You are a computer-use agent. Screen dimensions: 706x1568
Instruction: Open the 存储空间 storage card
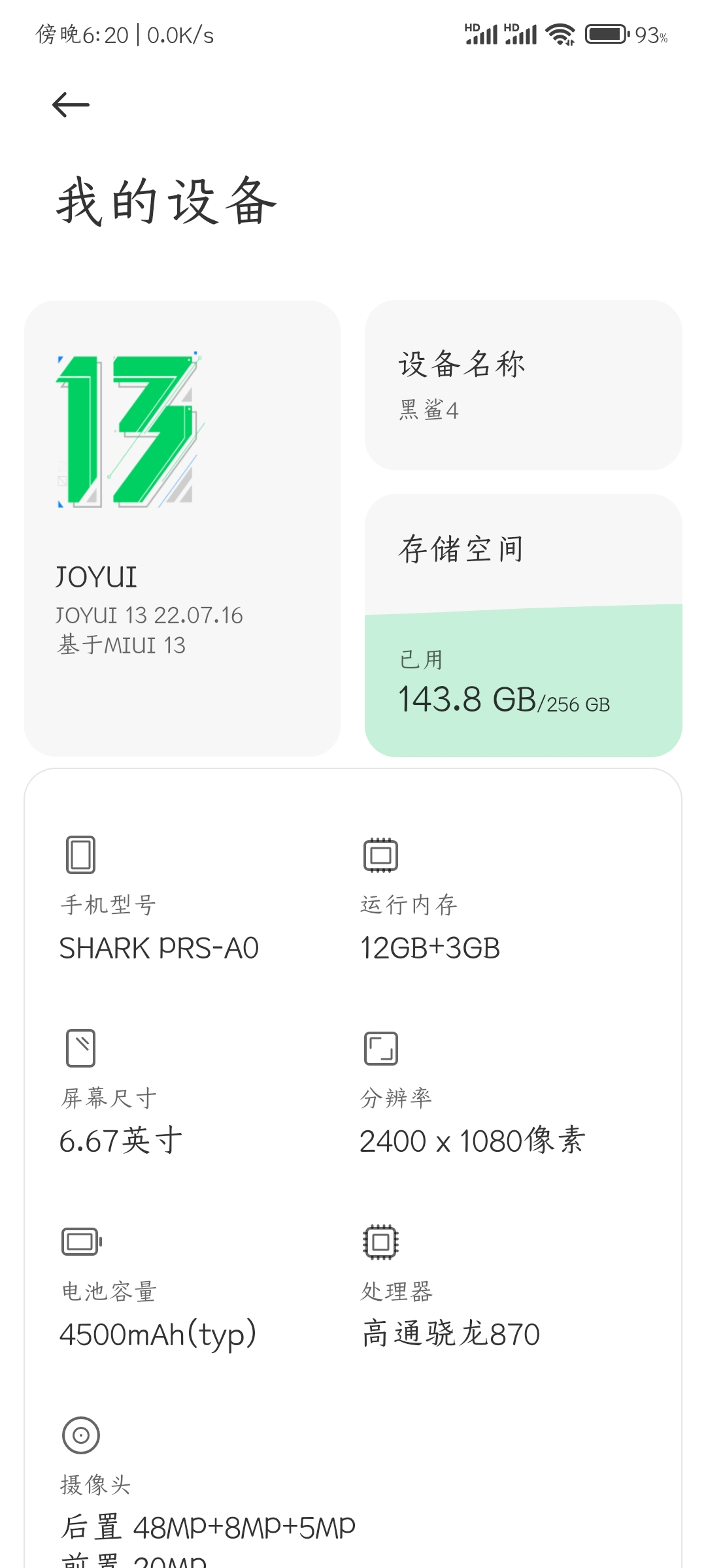(524, 625)
